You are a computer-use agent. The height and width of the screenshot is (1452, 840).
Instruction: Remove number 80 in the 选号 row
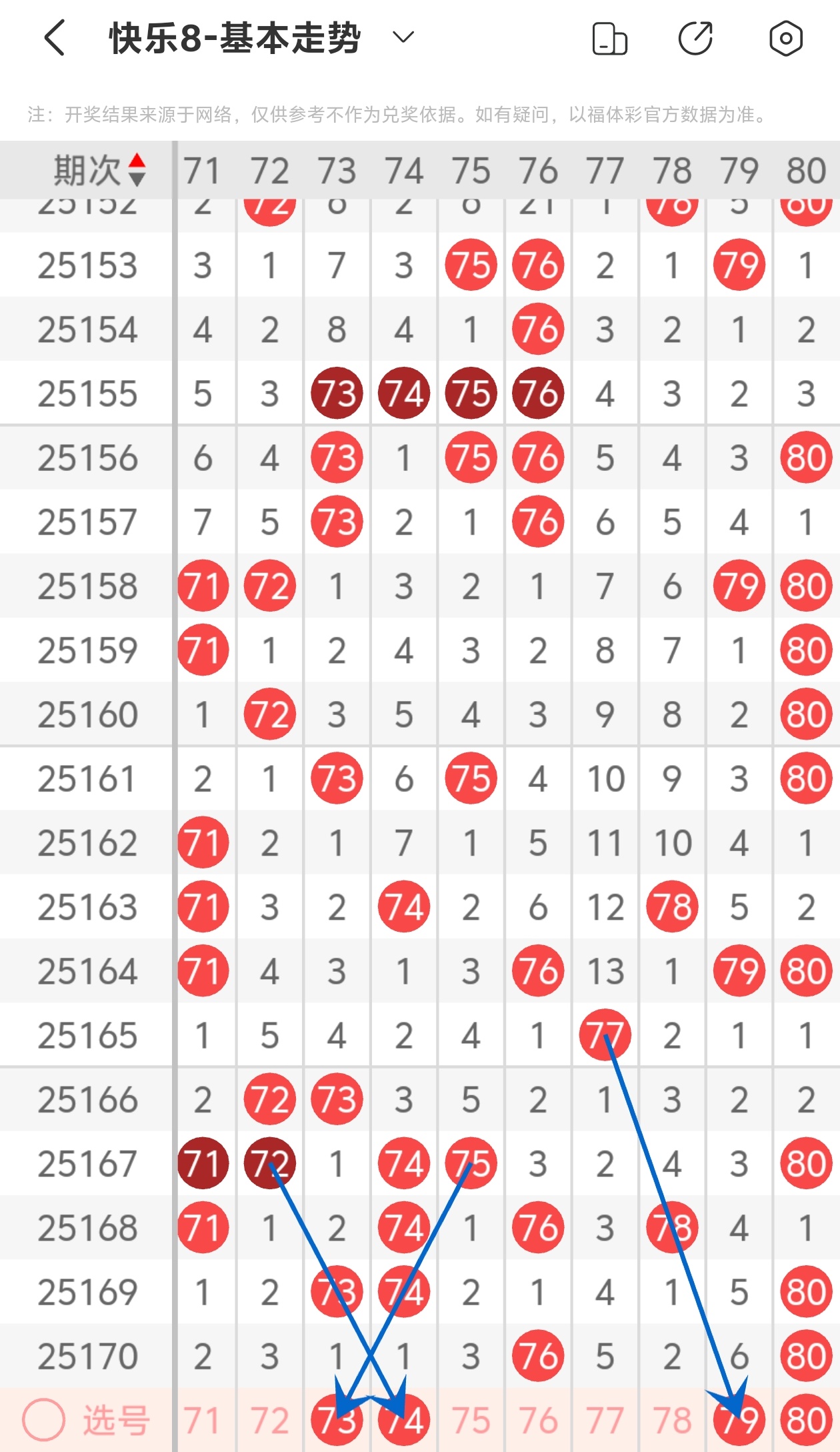806,1420
